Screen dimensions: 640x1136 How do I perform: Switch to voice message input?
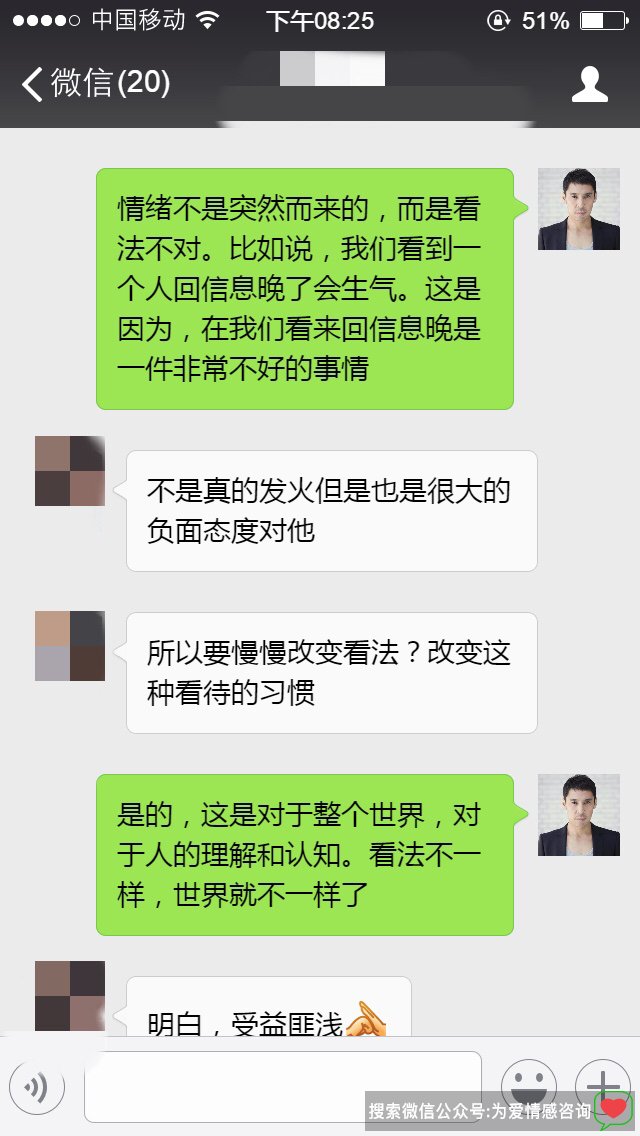tap(37, 1087)
